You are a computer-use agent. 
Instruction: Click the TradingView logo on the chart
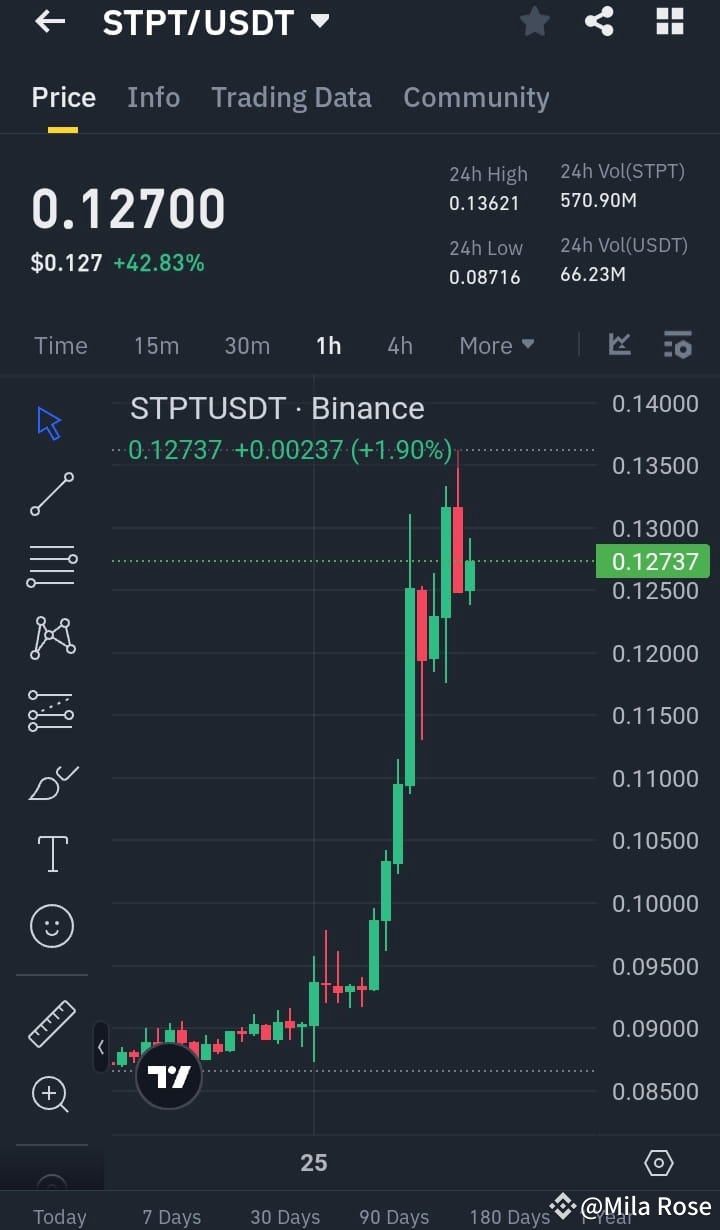[168, 1076]
